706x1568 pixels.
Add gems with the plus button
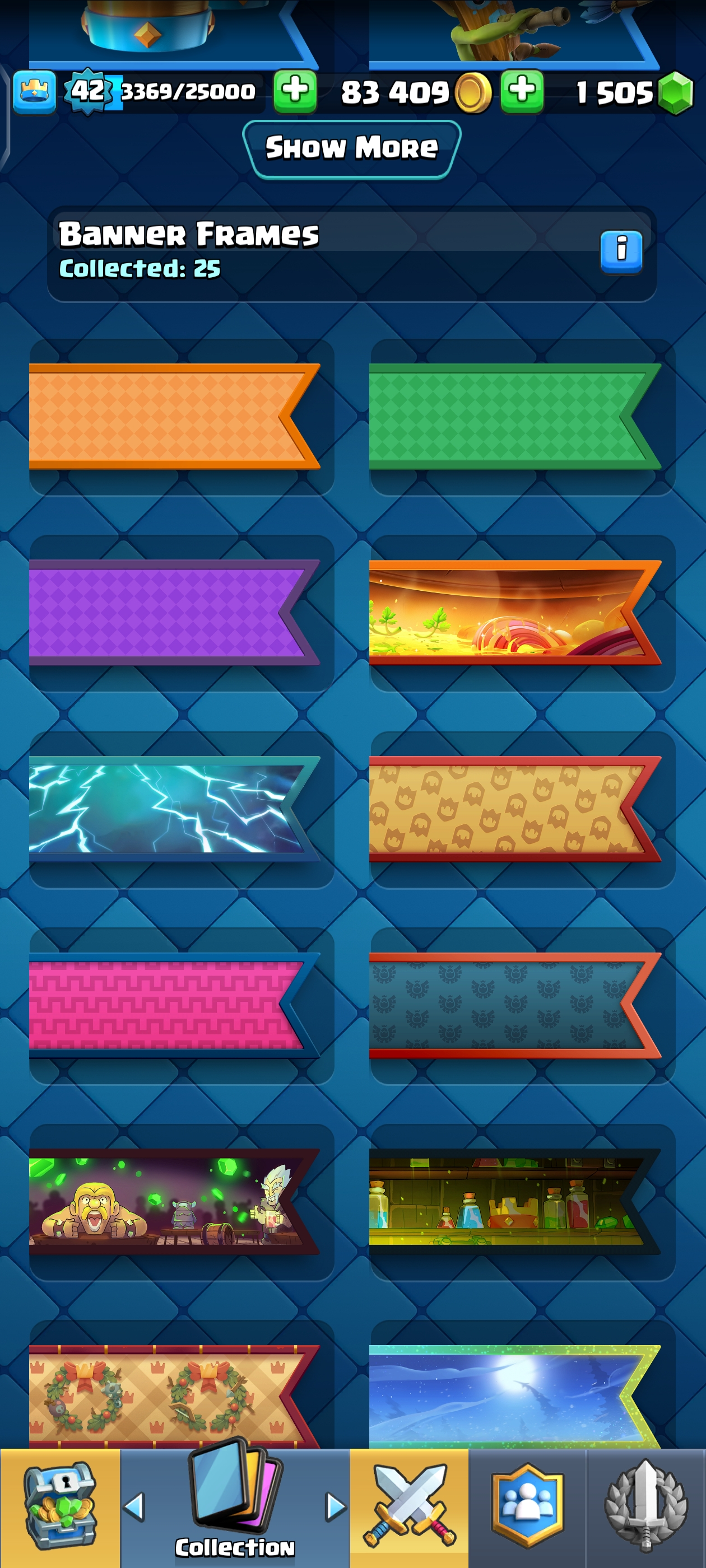point(522,91)
